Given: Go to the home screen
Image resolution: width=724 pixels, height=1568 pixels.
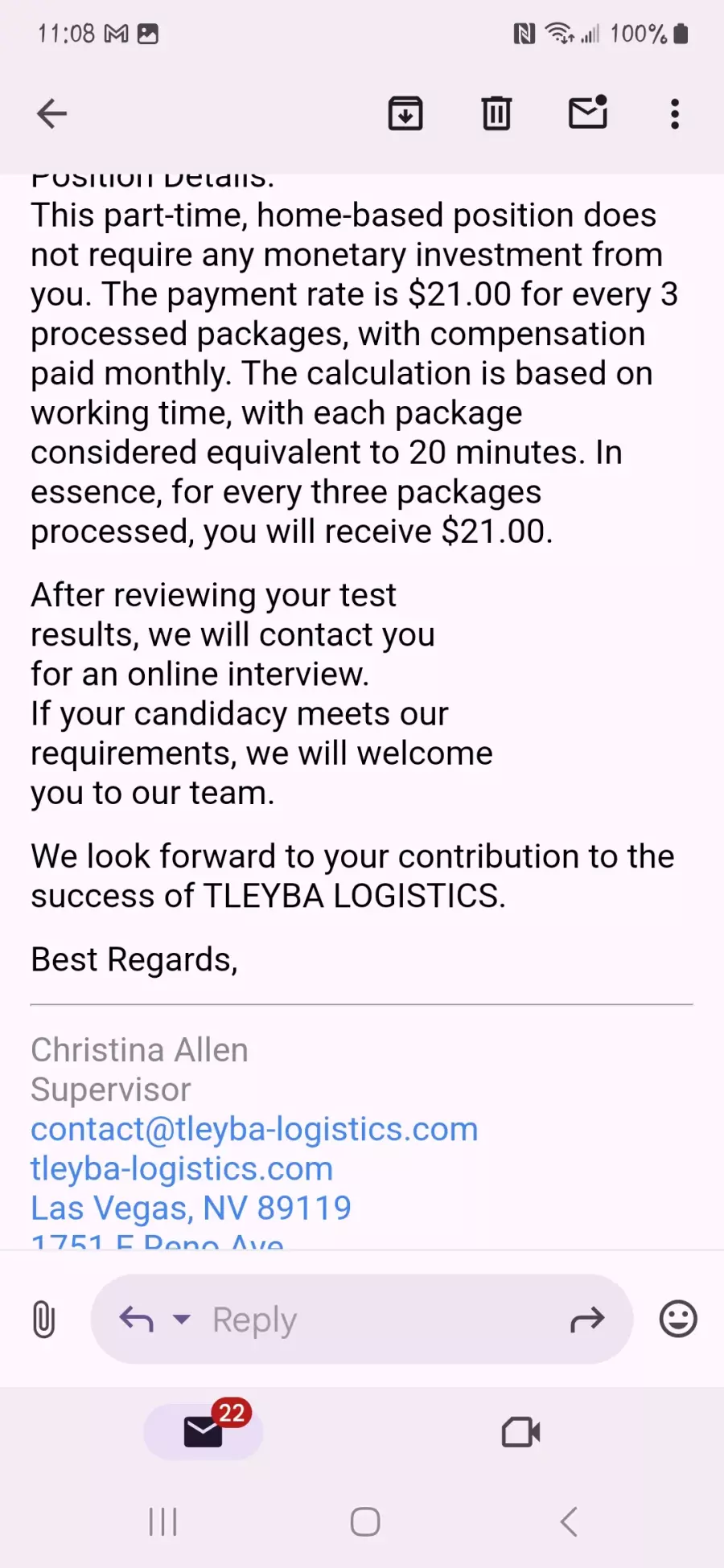Looking at the screenshot, I should coord(365,1521).
